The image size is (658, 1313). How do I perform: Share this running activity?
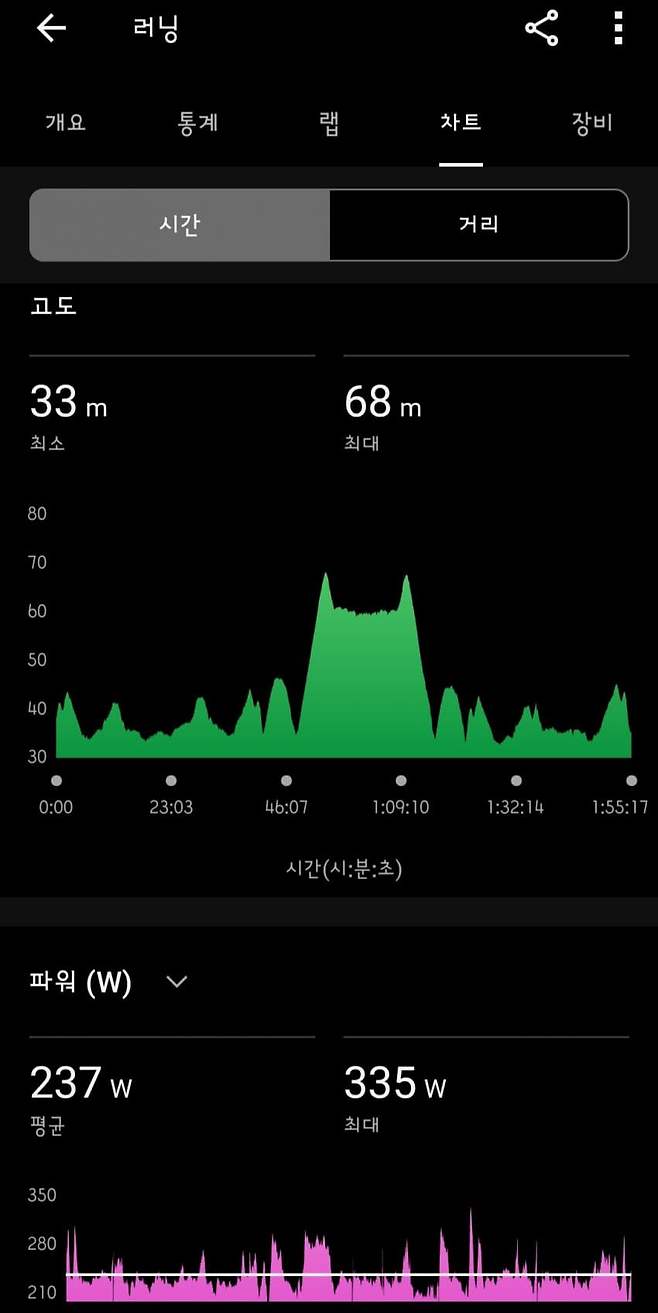pyautogui.click(x=541, y=28)
